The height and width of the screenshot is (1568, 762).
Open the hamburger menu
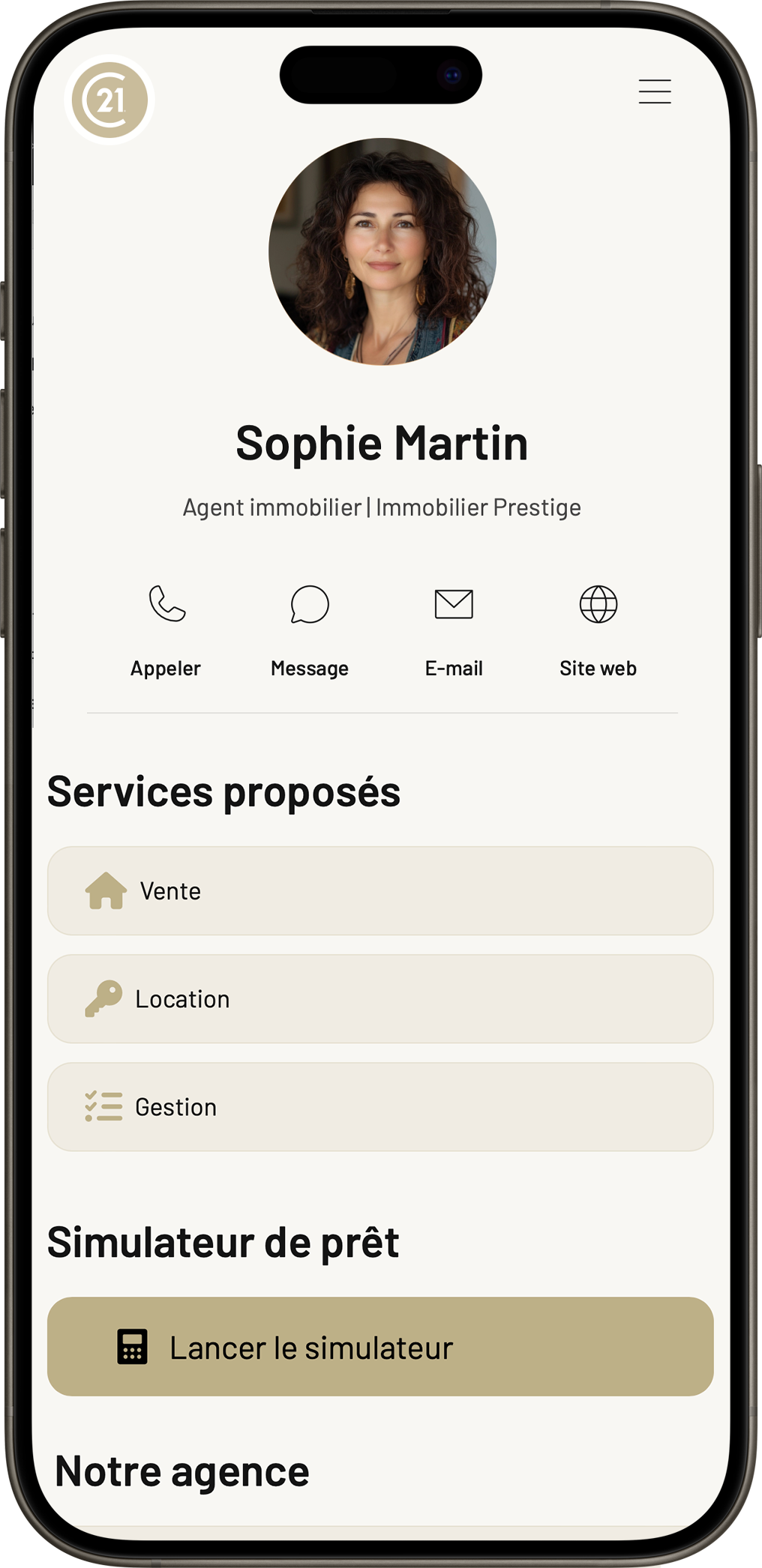pos(655,91)
